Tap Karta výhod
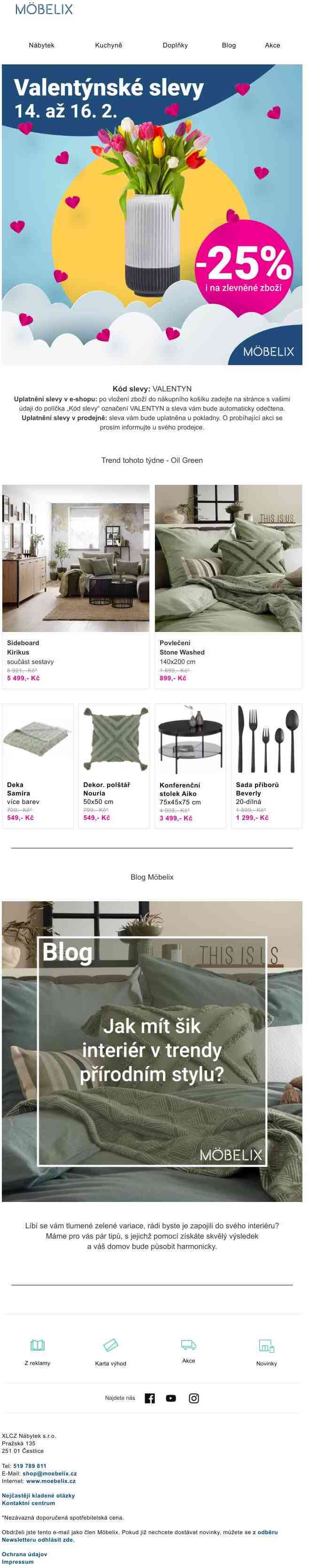Image resolution: width=309 pixels, height=1568 pixels. click(x=111, y=1351)
